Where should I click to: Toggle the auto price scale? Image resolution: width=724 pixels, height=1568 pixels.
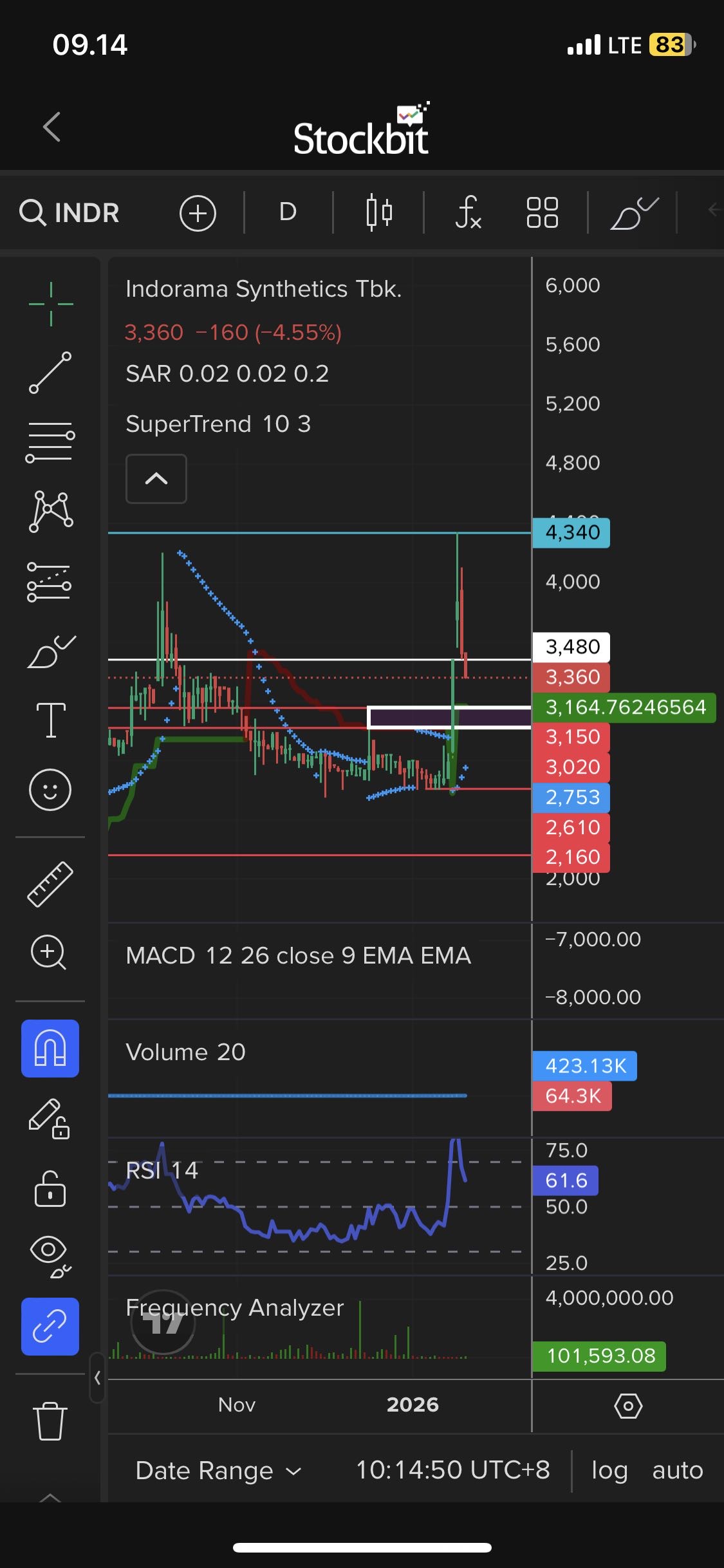(677, 1471)
